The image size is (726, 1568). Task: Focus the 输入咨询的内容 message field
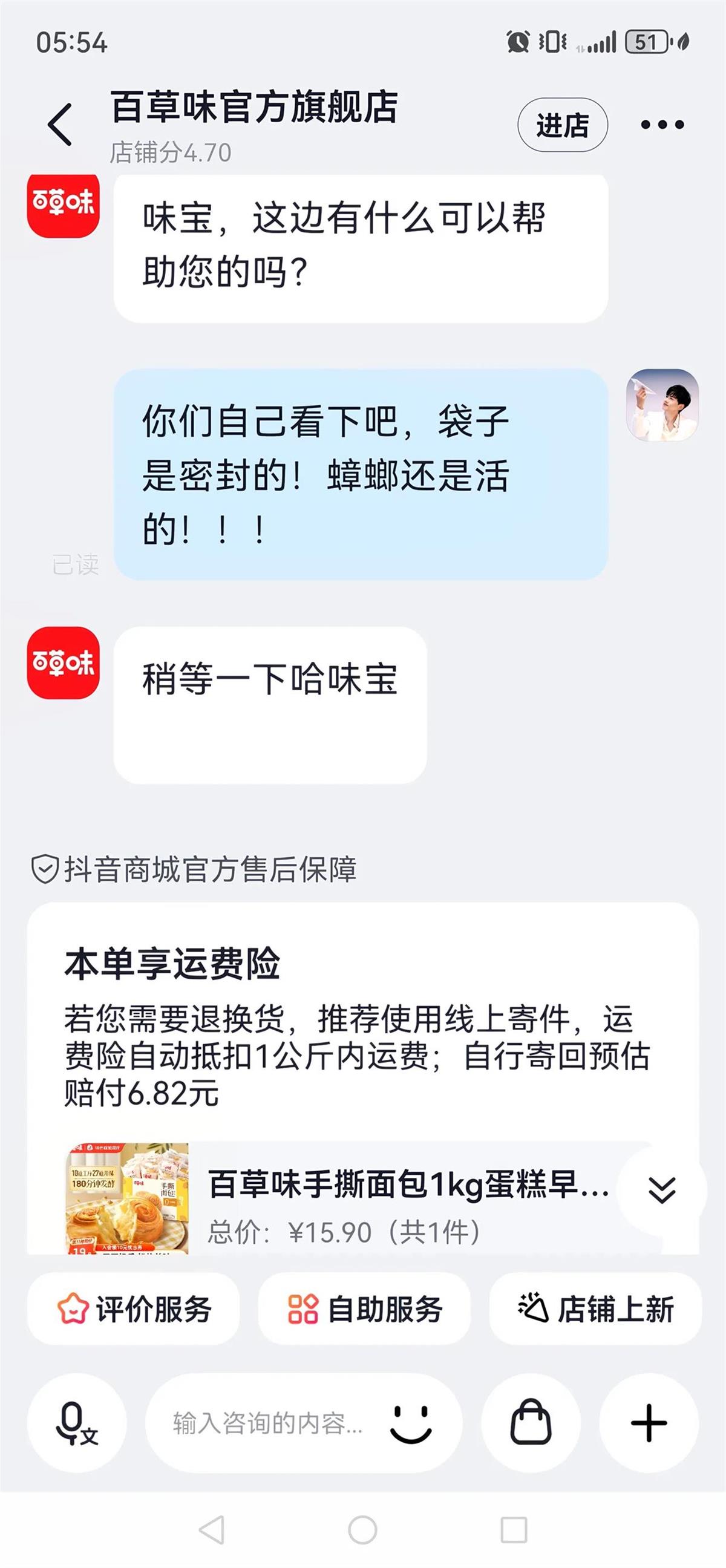(x=268, y=1423)
